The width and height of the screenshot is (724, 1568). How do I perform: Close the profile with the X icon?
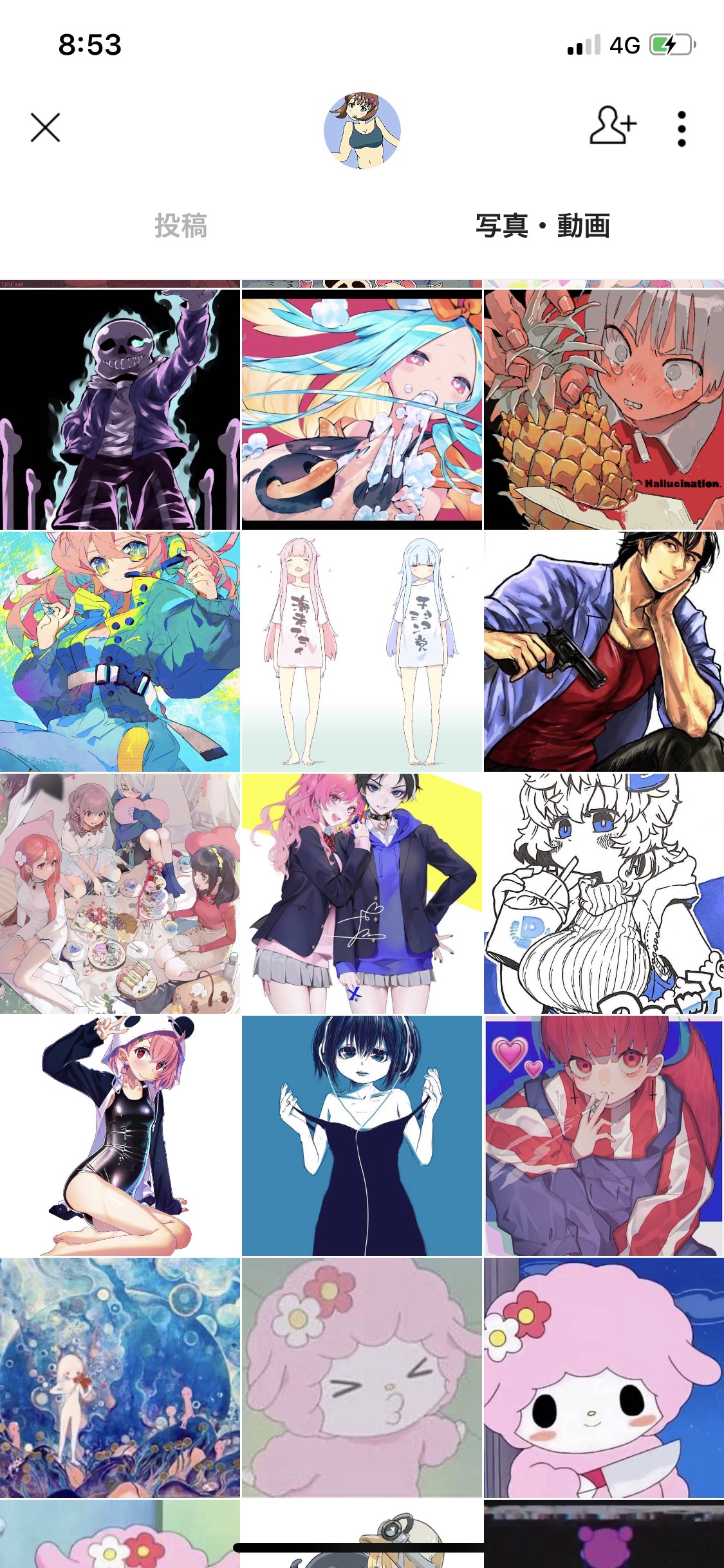pos(45,127)
